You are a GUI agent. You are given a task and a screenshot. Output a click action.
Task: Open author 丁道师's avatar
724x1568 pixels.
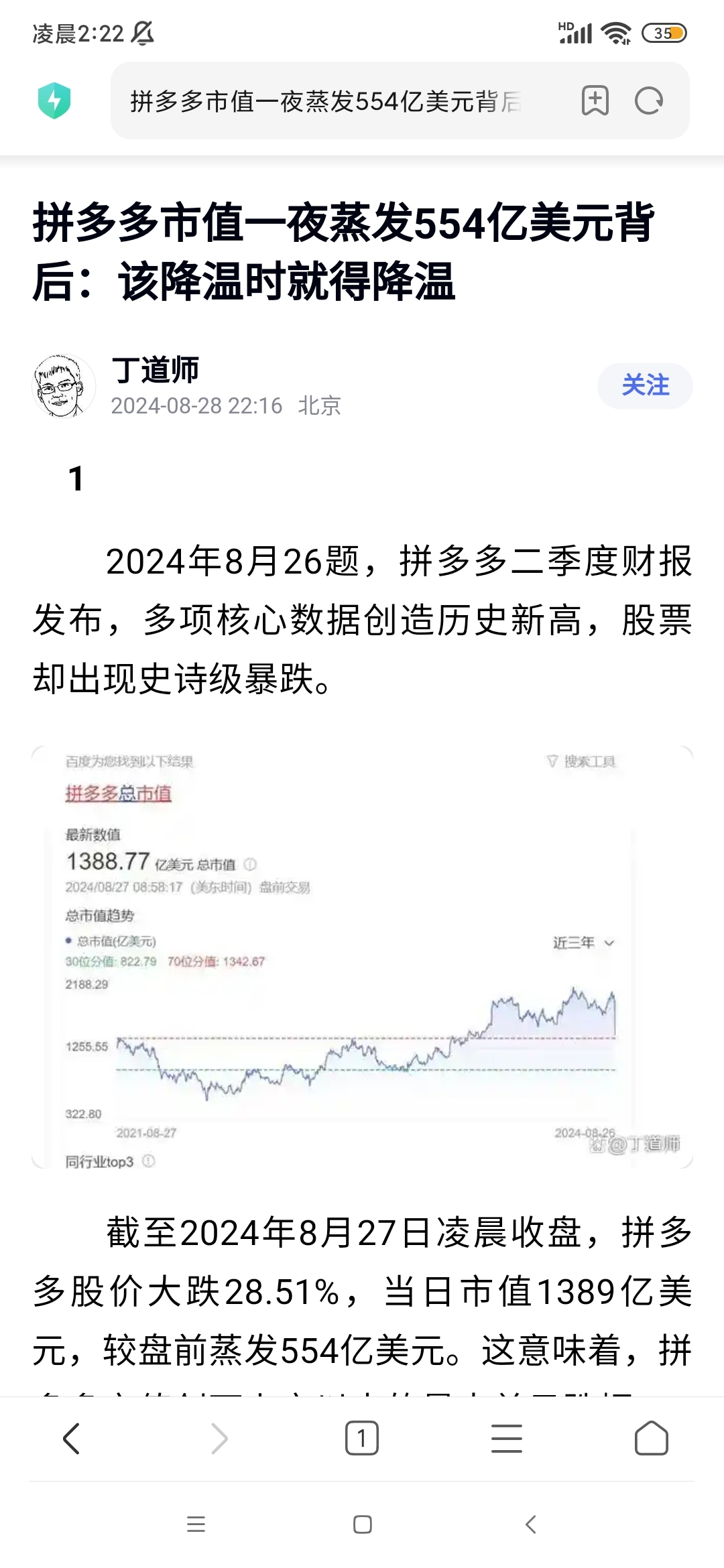pos(64,387)
